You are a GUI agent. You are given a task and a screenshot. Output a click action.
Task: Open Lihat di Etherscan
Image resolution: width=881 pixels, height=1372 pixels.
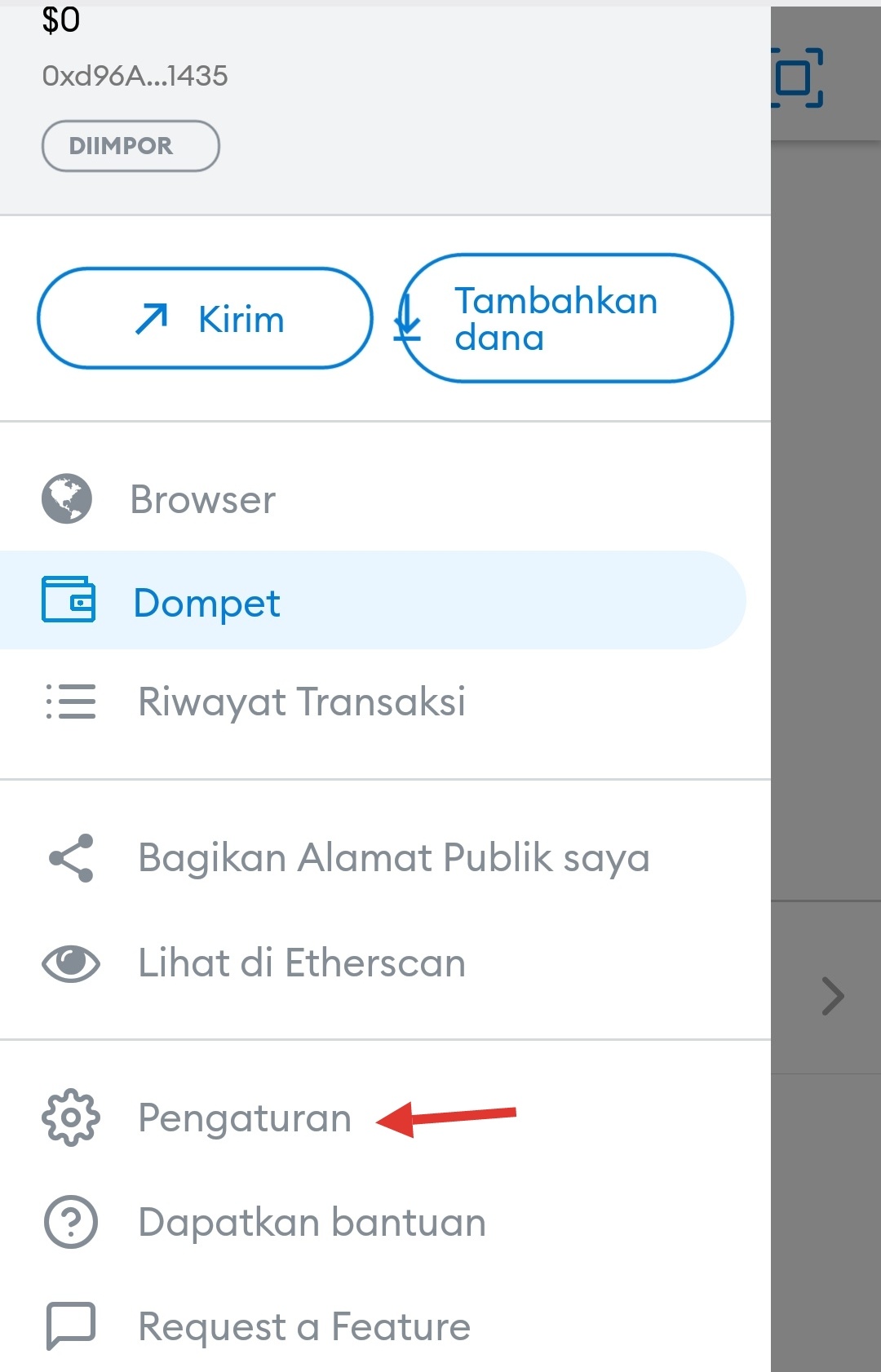[301, 963]
